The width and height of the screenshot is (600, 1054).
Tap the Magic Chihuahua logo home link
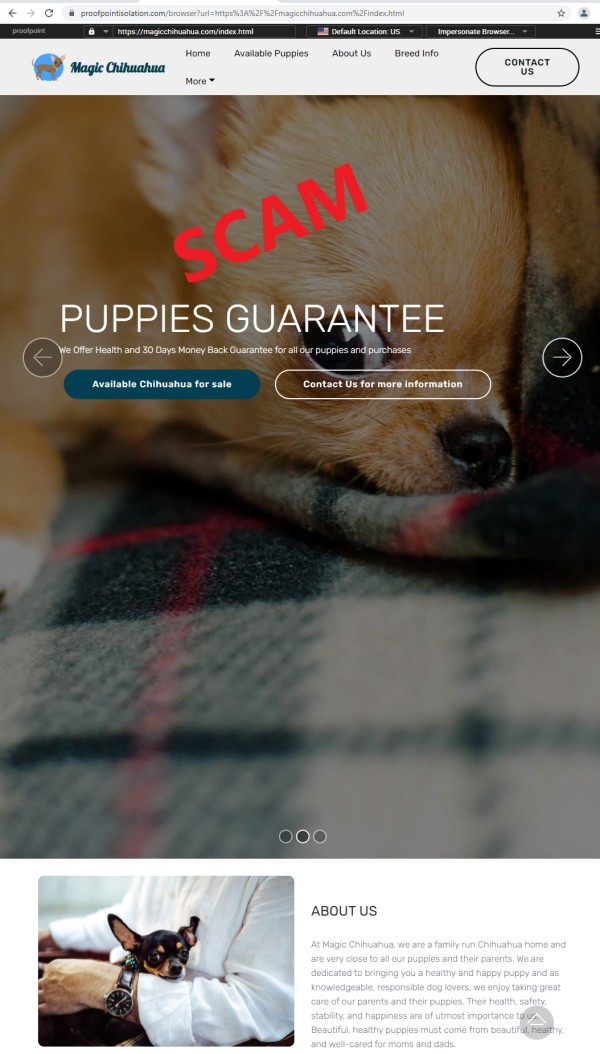point(98,67)
